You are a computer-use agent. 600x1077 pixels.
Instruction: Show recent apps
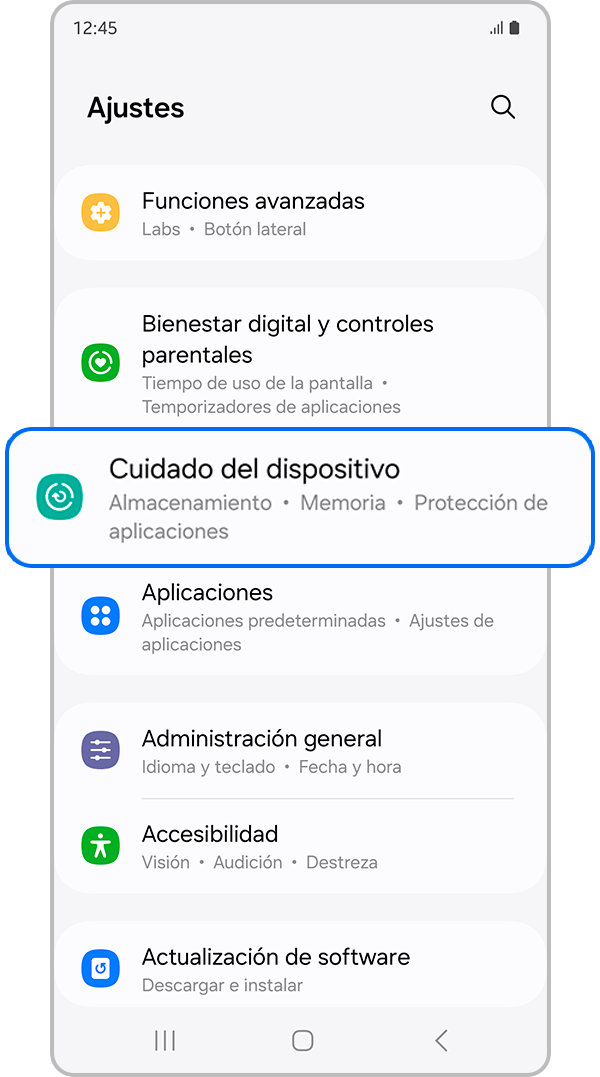[165, 1040]
